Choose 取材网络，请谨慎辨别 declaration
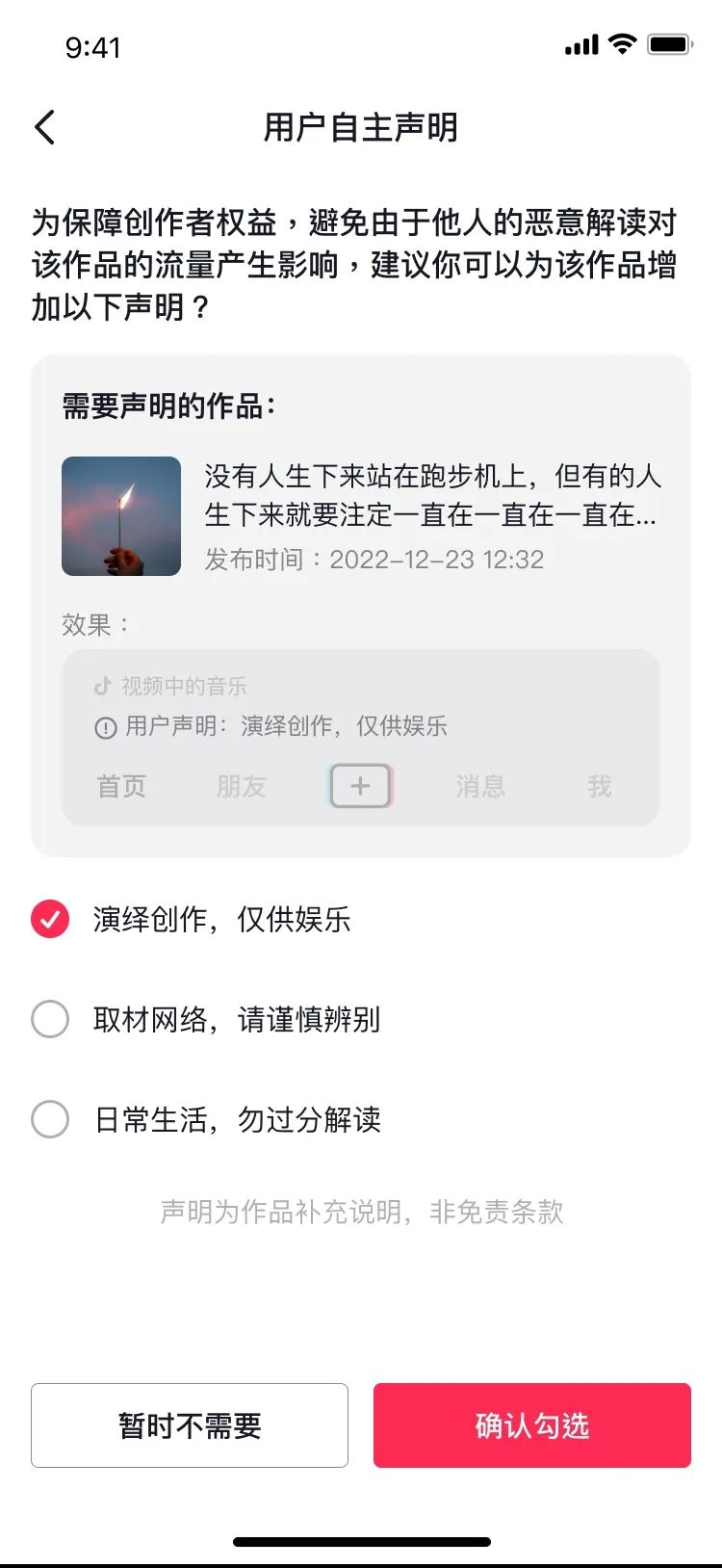The width and height of the screenshot is (722, 1568). [50, 1019]
